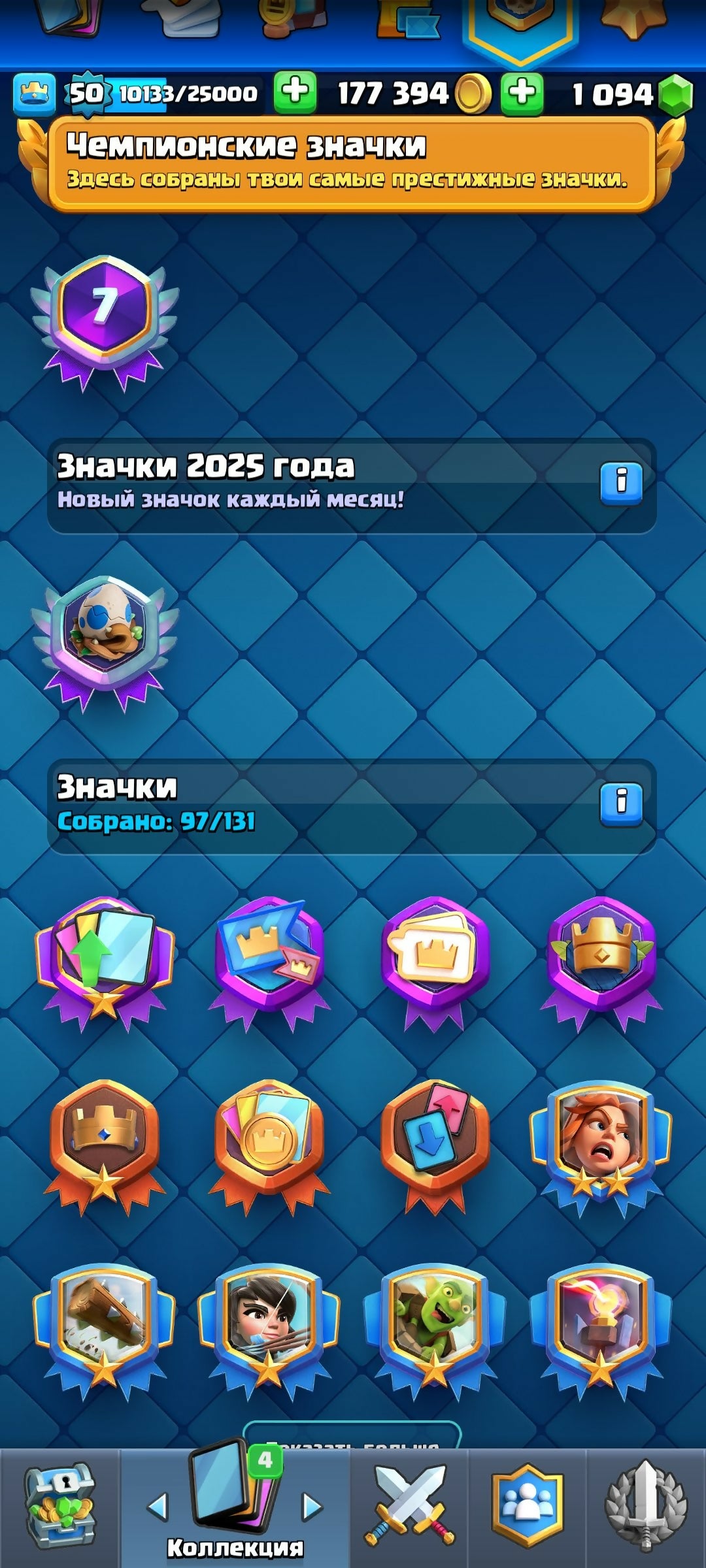The width and height of the screenshot is (706, 1568).
Task: Tap the player crown icon at top left
Action: pos(34,93)
